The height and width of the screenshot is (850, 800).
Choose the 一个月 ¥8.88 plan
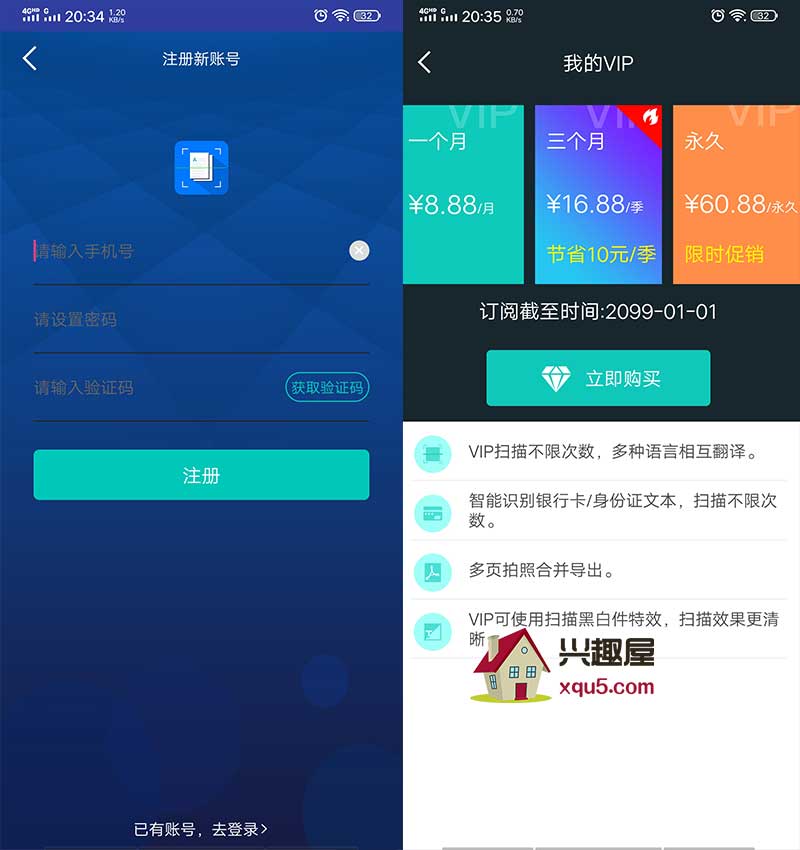[x=462, y=195]
